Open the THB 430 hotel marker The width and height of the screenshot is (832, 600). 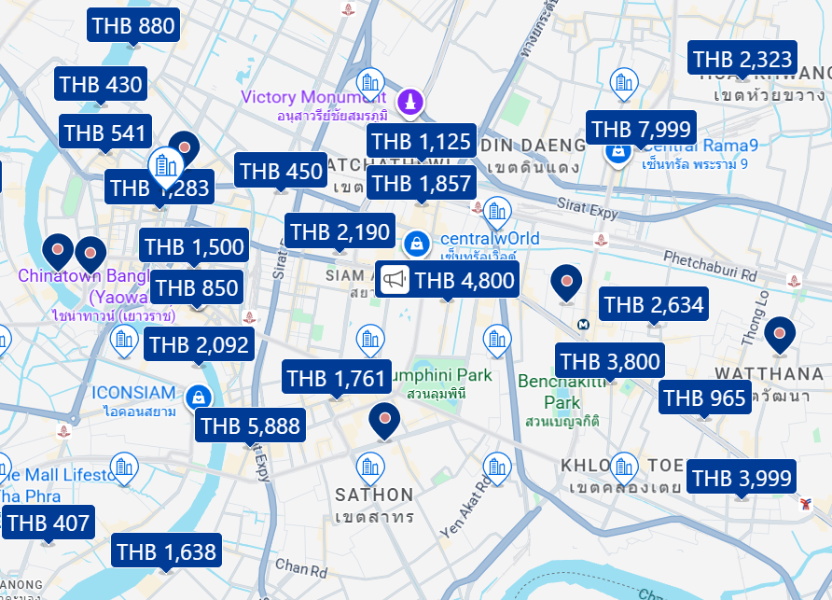click(101, 84)
